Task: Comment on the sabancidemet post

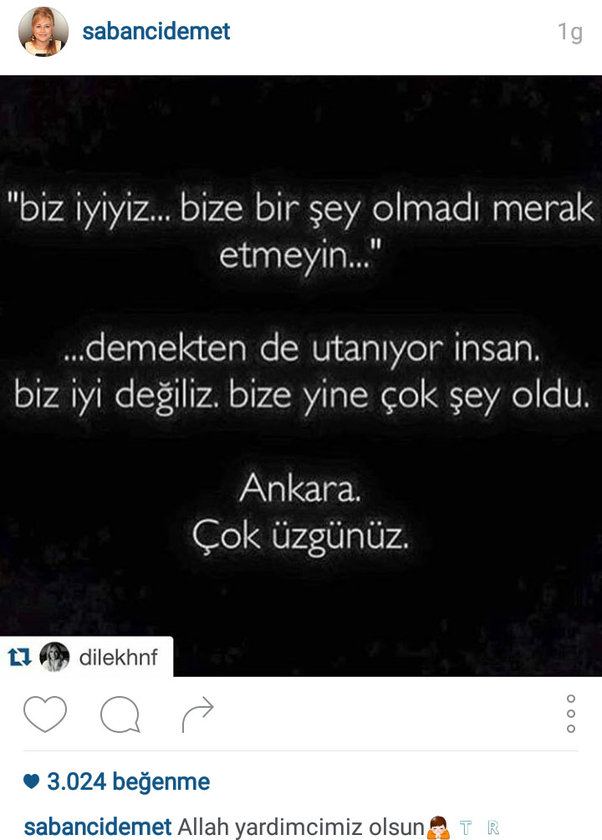Action: [x=120, y=714]
